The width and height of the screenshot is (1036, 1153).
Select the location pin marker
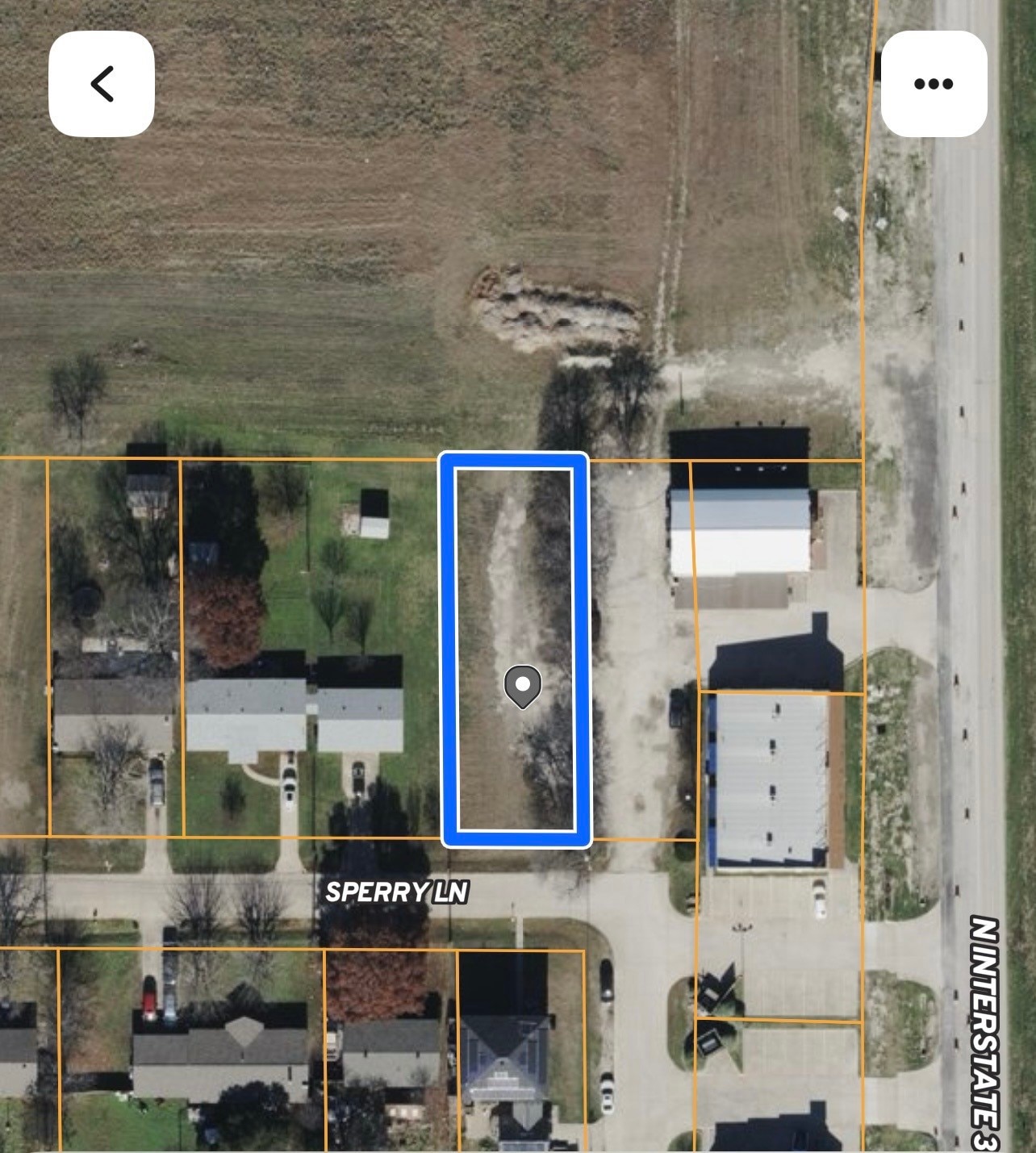(x=524, y=687)
